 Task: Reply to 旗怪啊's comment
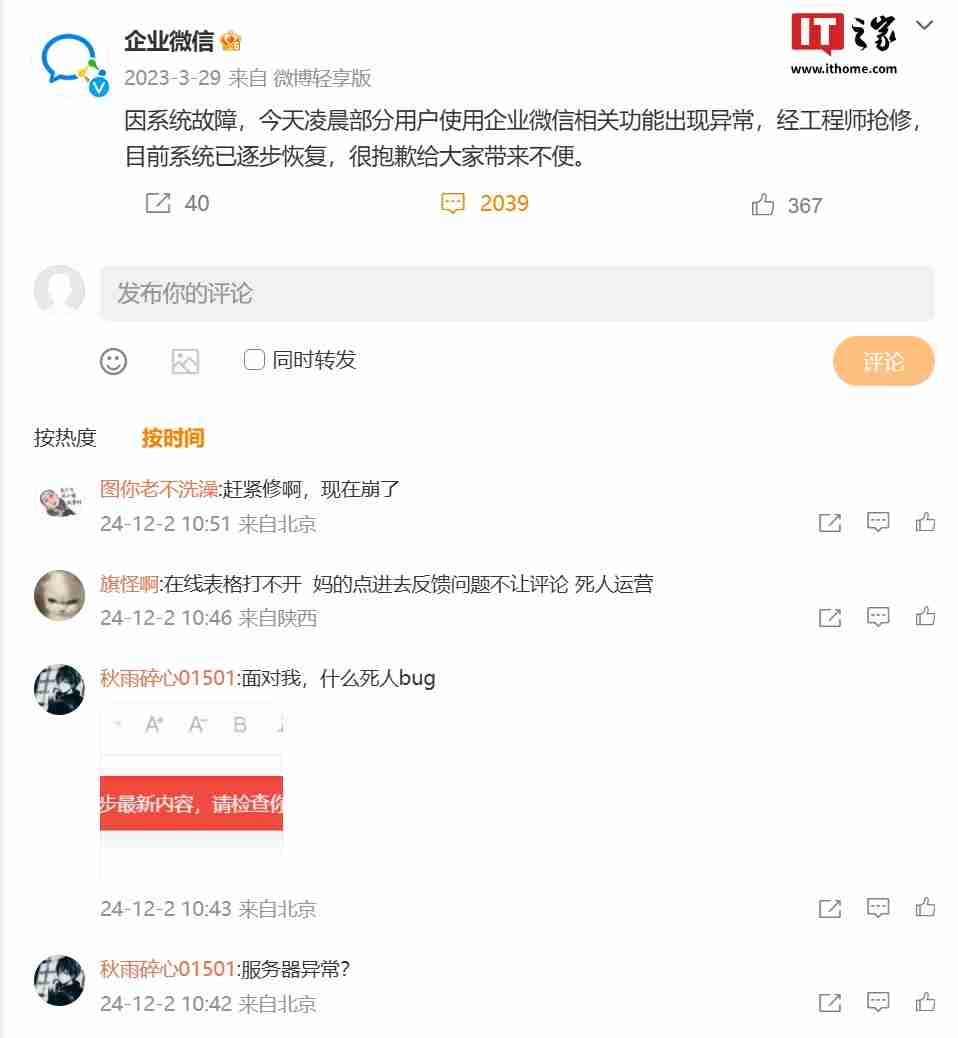tap(878, 616)
